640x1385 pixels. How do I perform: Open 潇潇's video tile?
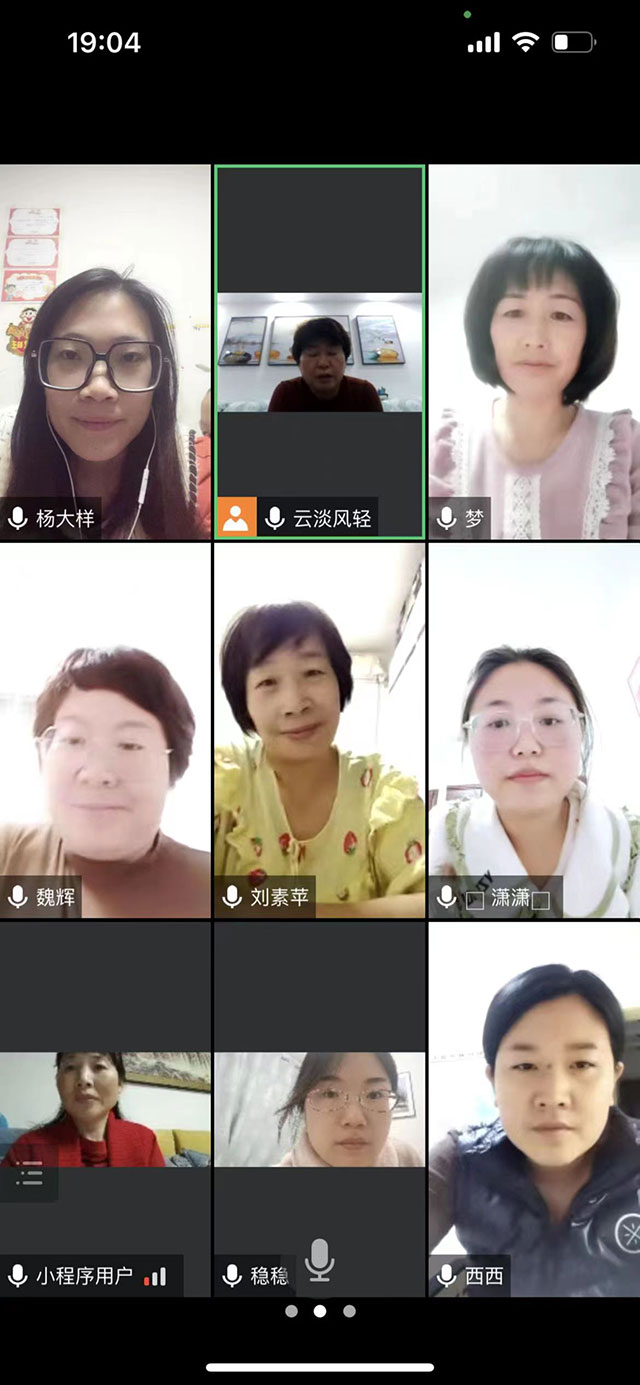coord(534,730)
